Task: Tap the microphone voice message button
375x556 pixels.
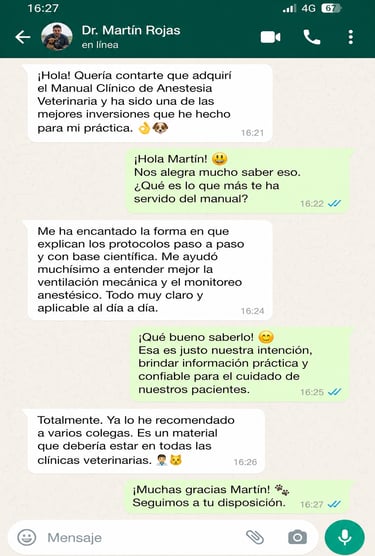Action: pos(345,538)
